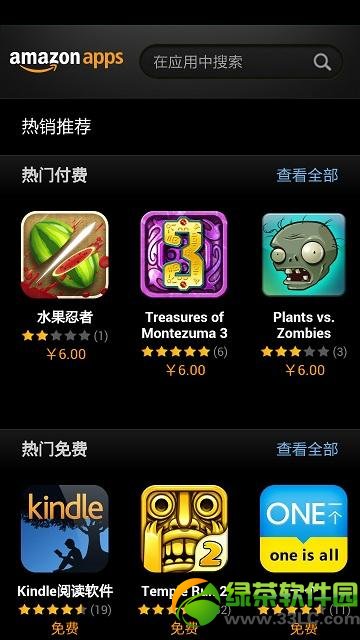Open the ONE one is all app

coord(304,561)
